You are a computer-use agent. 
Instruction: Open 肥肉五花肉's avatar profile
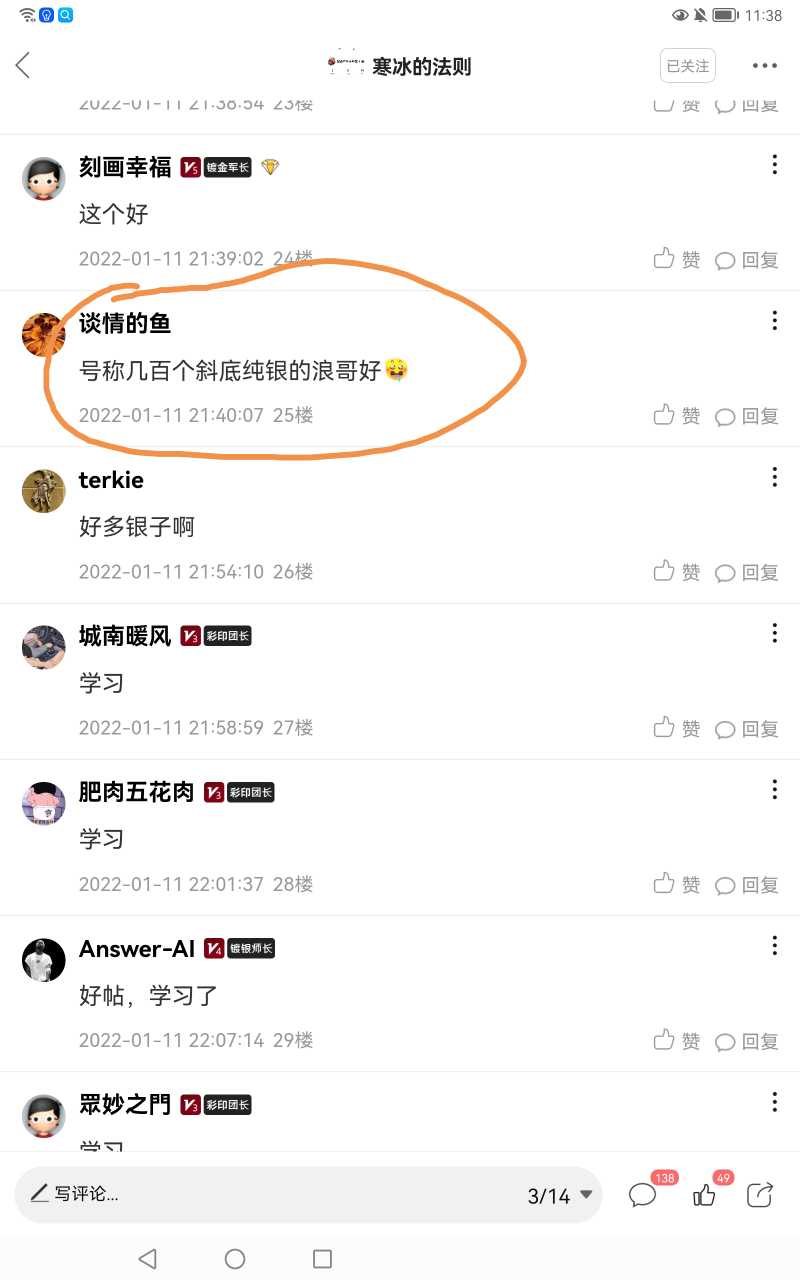pyautogui.click(x=43, y=803)
